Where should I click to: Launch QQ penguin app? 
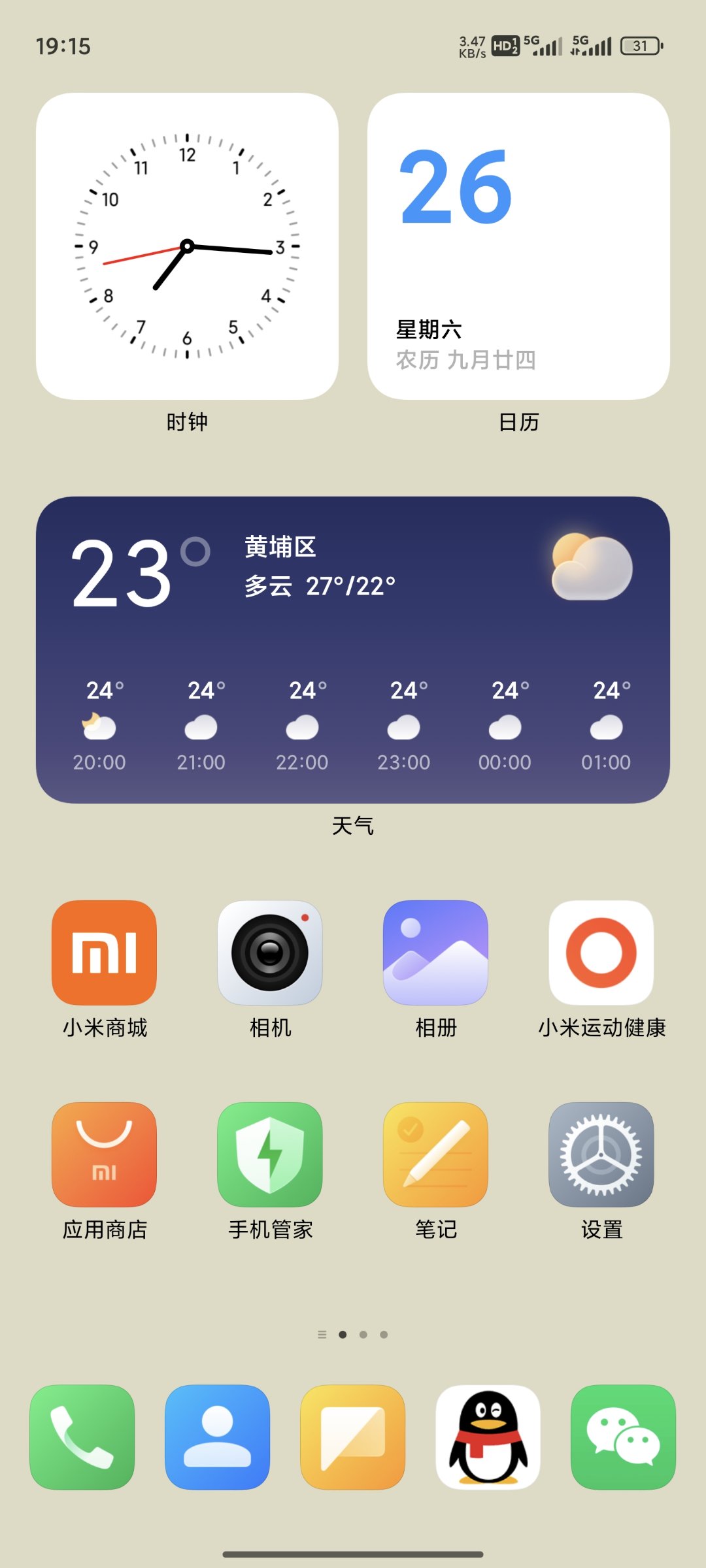[488, 1437]
